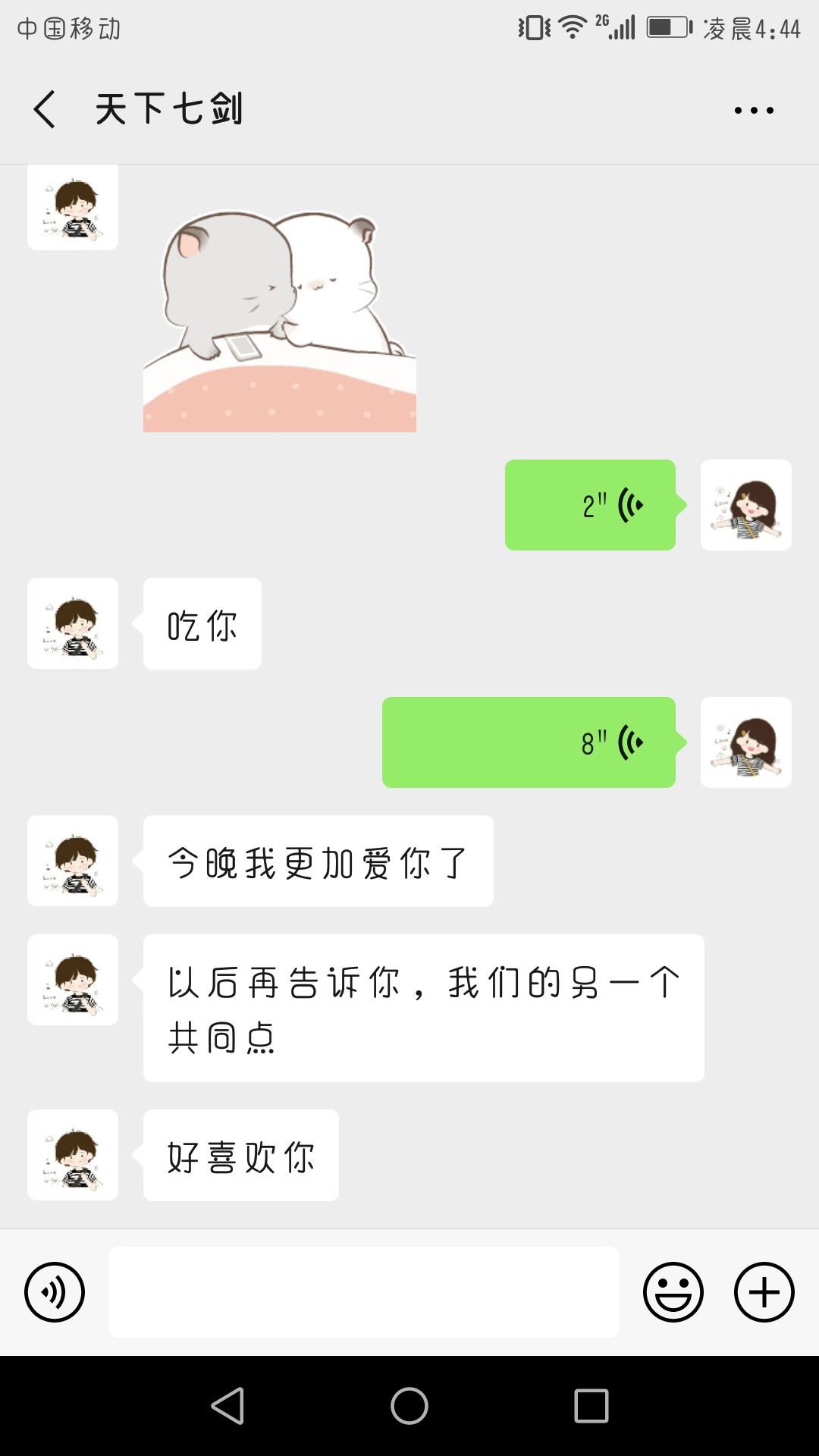
Task: Open the sender's avatar beside 吃你
Action: click(73, 623)
